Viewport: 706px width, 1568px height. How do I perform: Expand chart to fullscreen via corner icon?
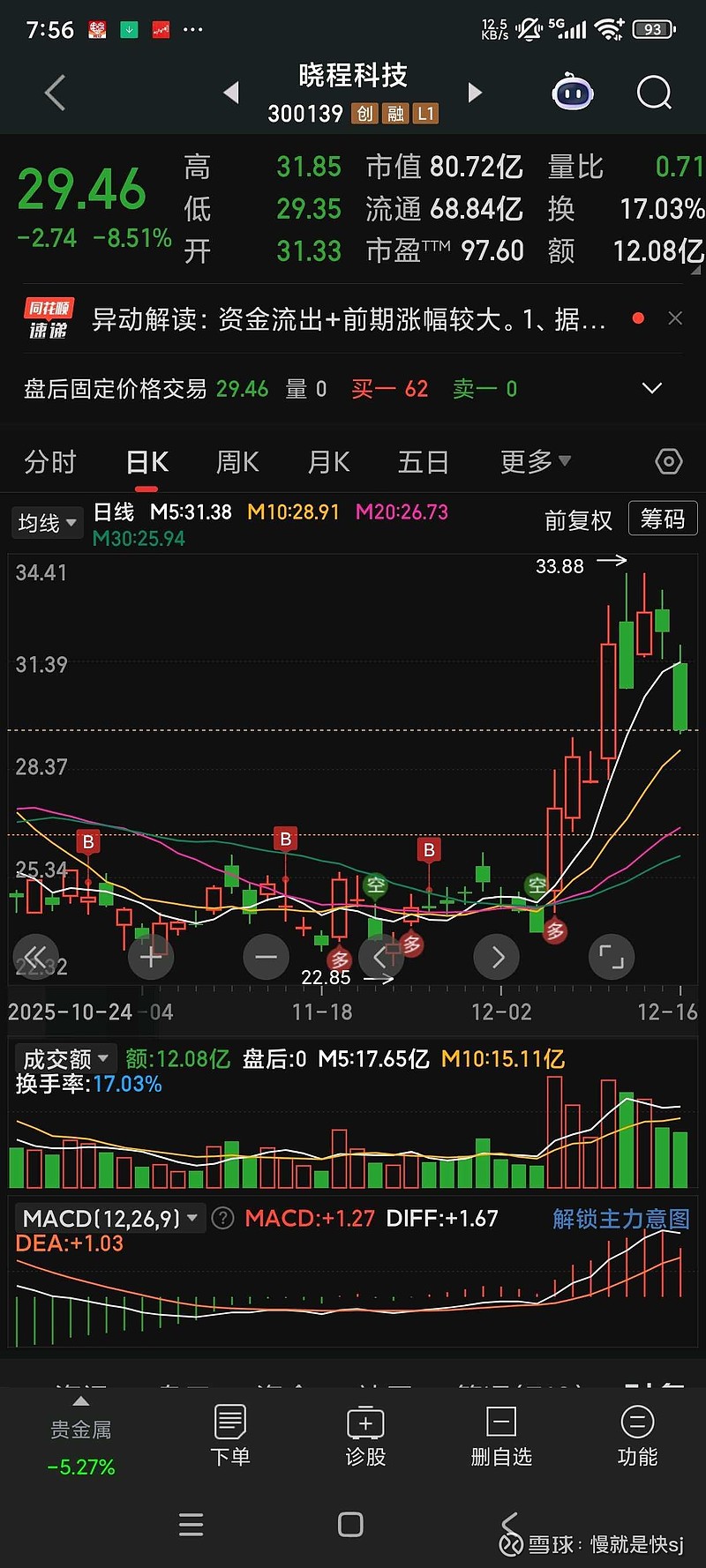point(612,957)
